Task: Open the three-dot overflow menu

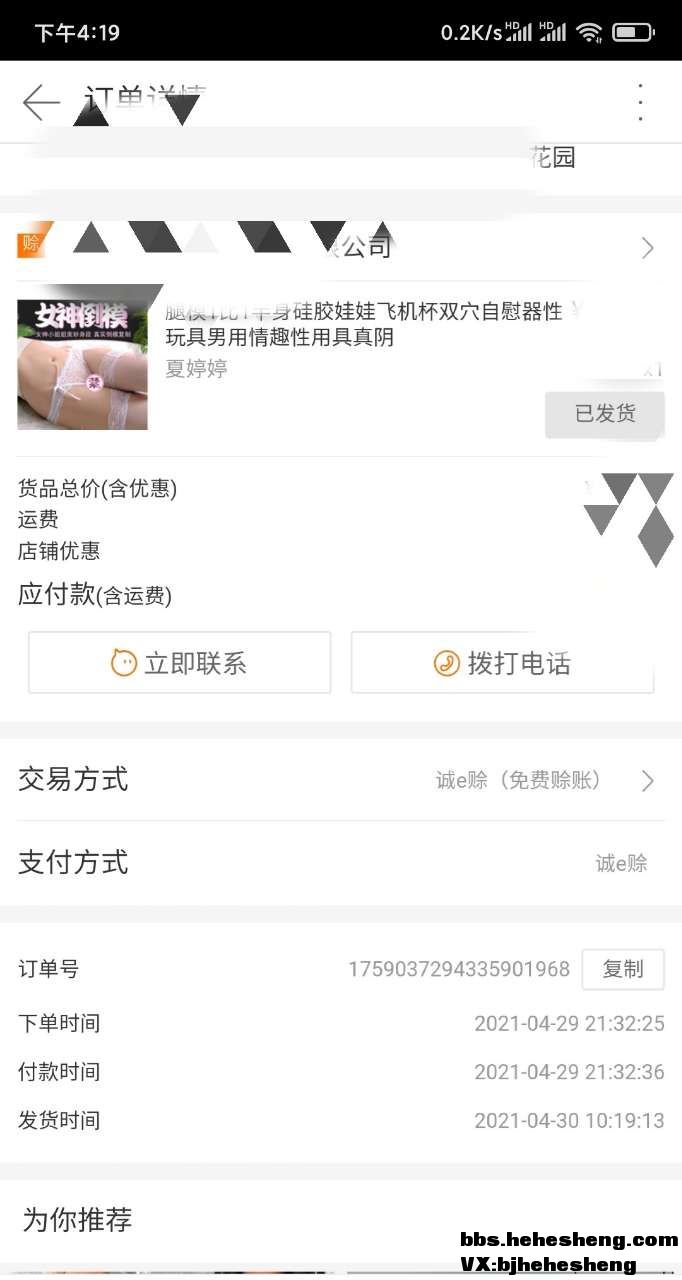Action: click(640, 102)
